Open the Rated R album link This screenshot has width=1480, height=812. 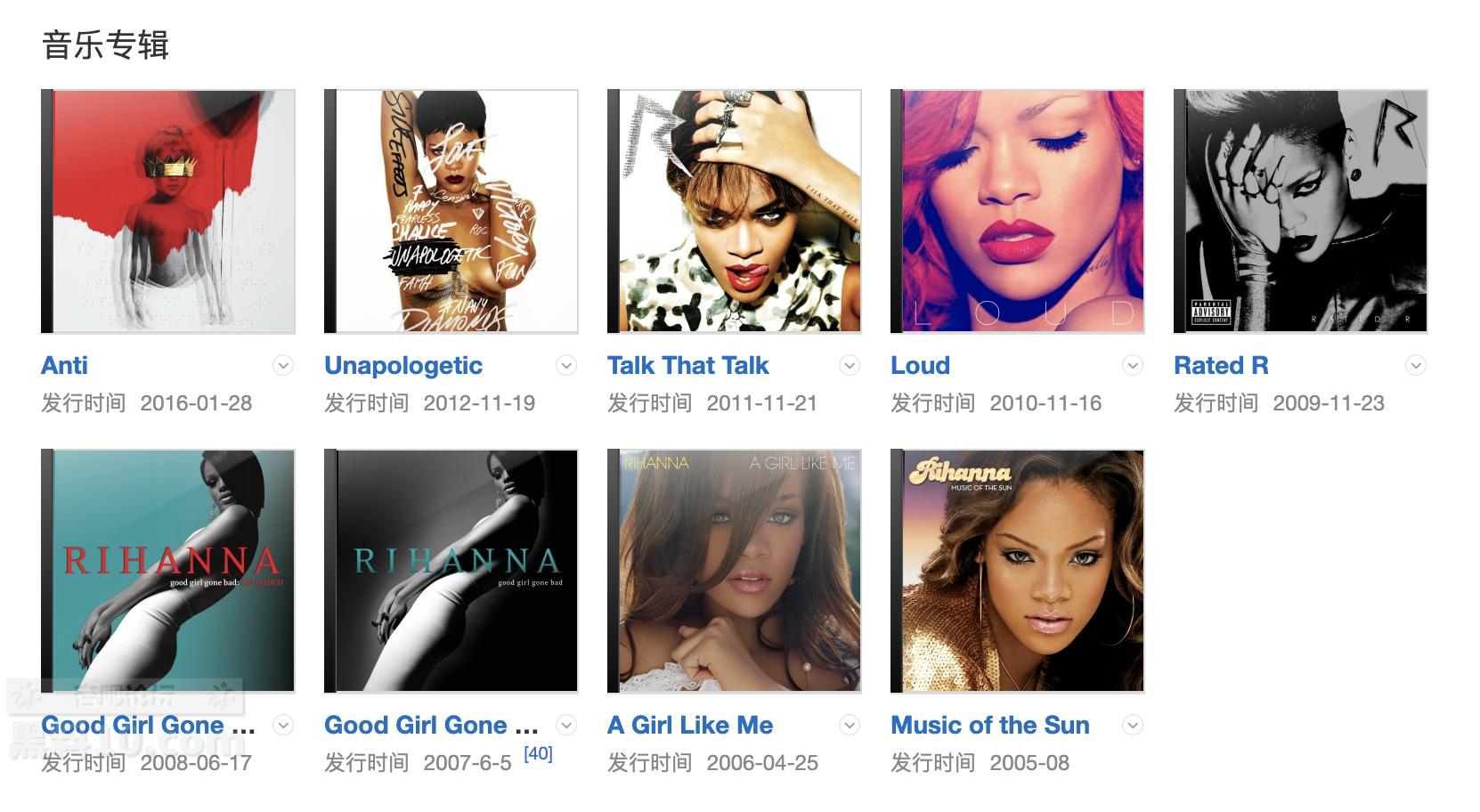coord(1221,366)
